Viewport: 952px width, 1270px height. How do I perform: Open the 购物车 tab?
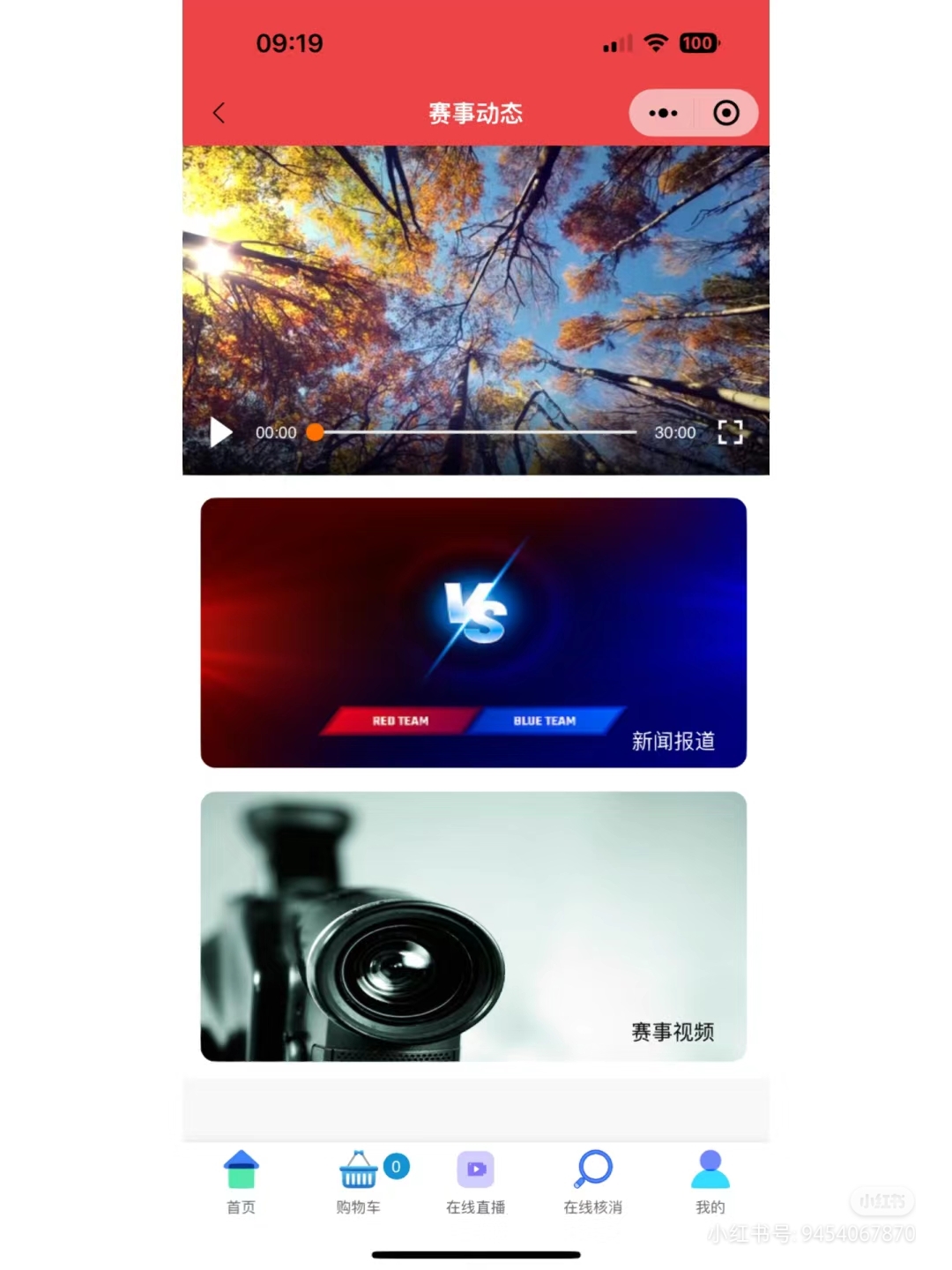coord(359,1182)
